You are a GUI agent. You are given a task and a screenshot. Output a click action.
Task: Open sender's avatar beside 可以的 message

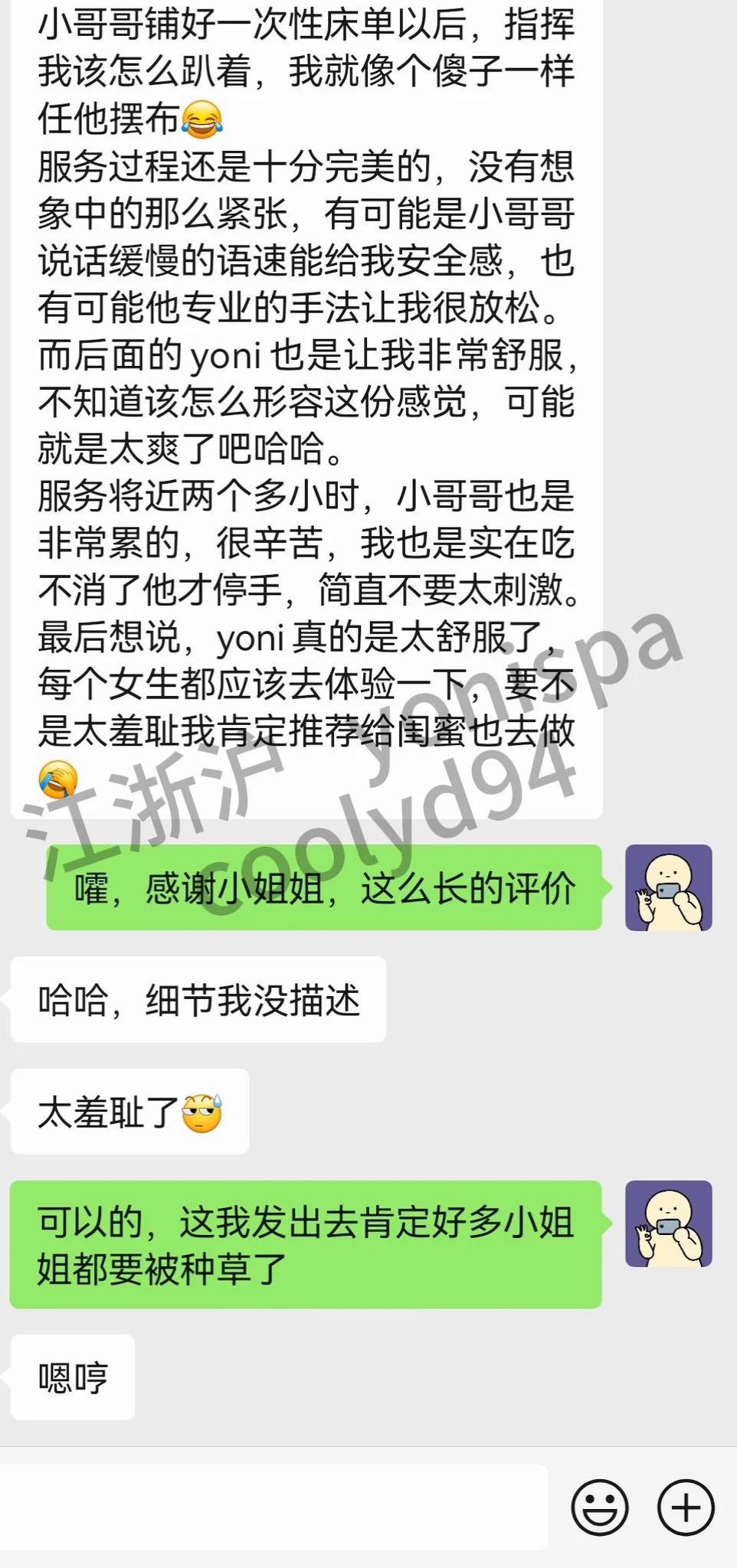[x=669, y=1223]
